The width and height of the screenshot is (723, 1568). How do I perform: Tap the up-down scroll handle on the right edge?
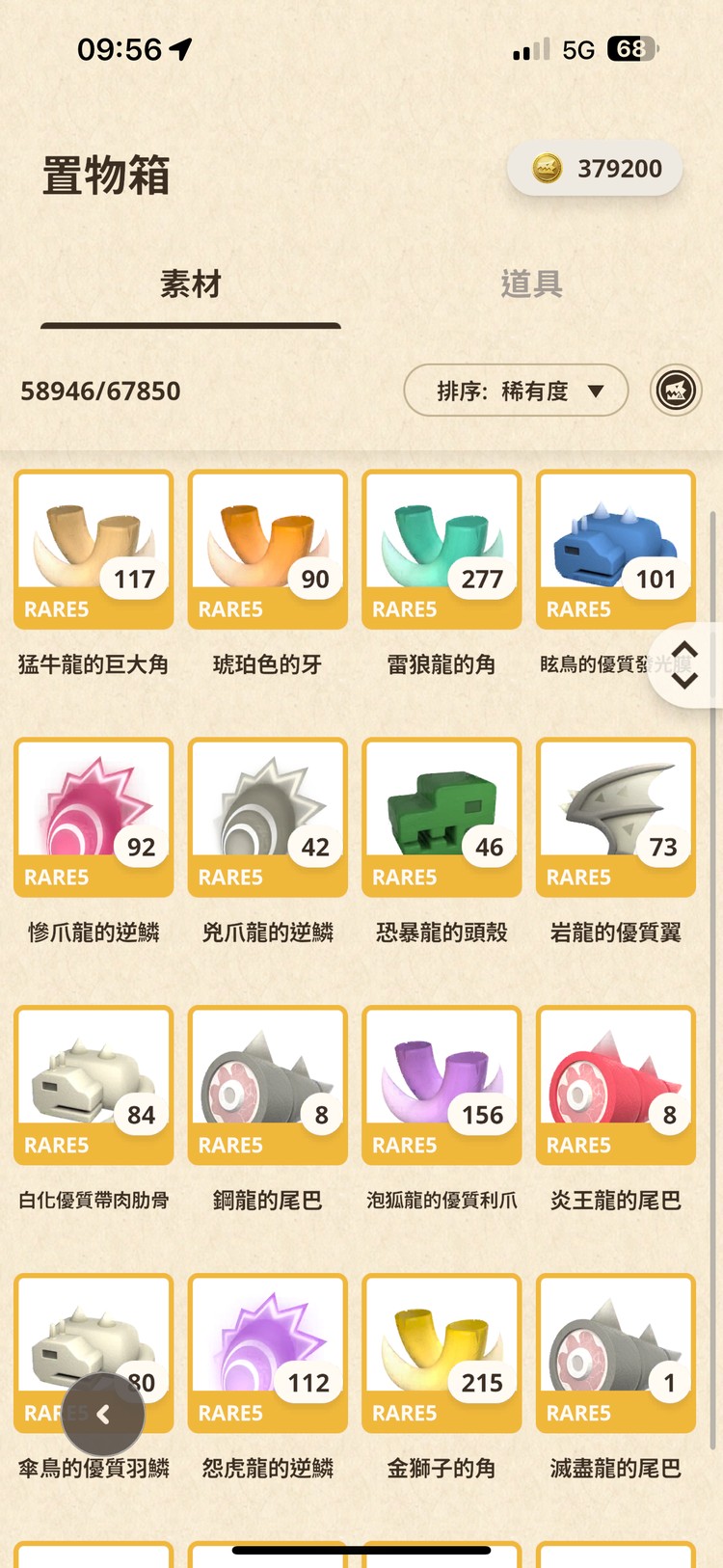tap(684, 665)
